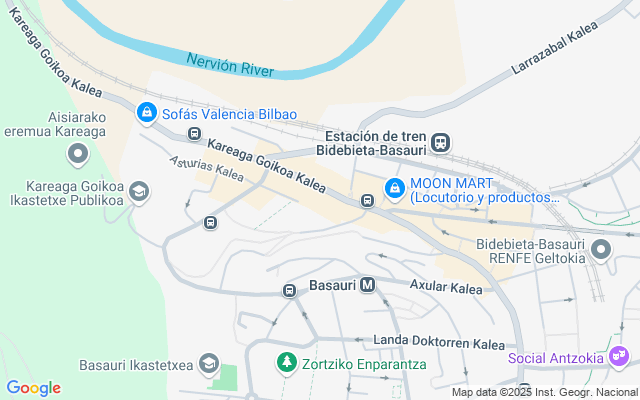Select the Aisiarako eremua Kareaga pin

(x=78, y=155)
